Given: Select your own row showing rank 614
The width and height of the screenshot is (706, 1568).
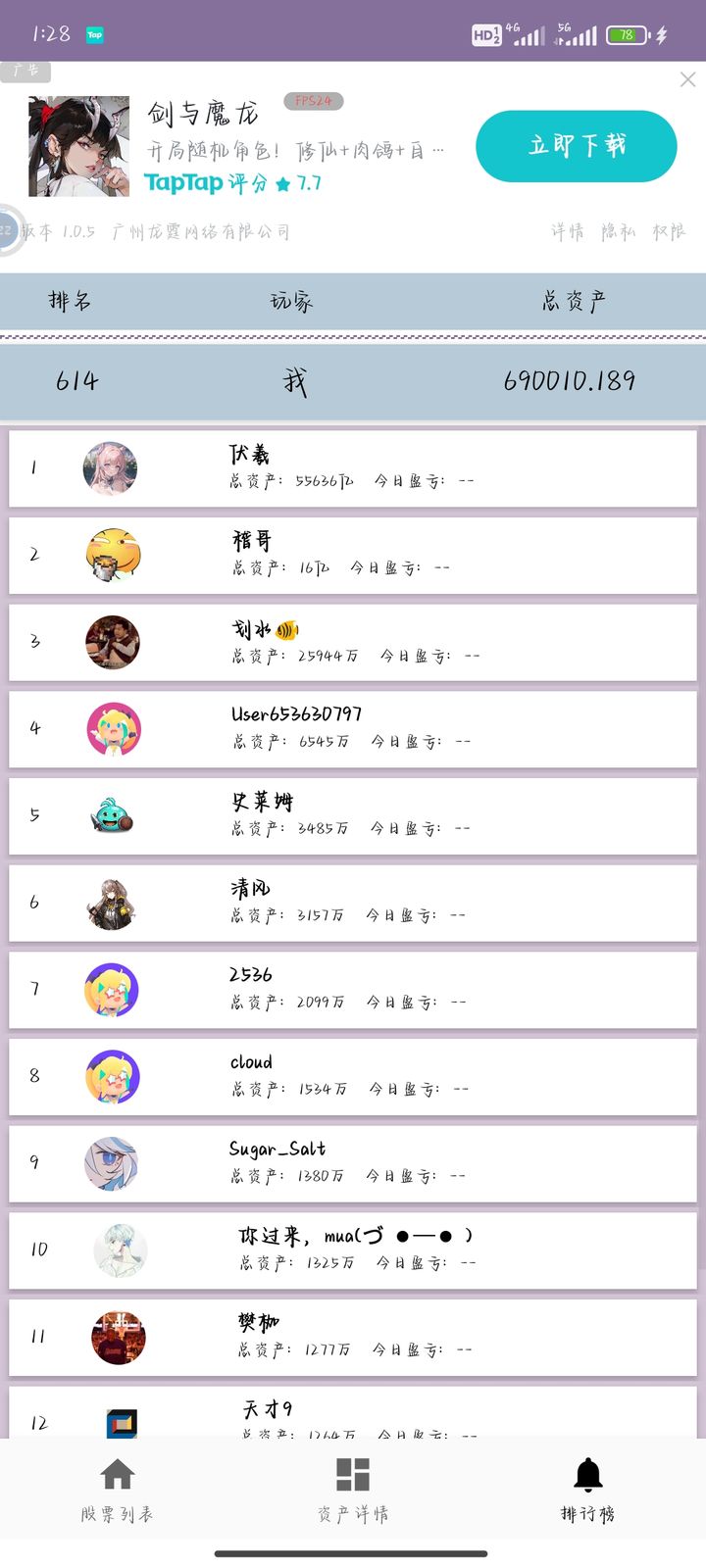Looking at the screenshot, I should click(353, 381).
